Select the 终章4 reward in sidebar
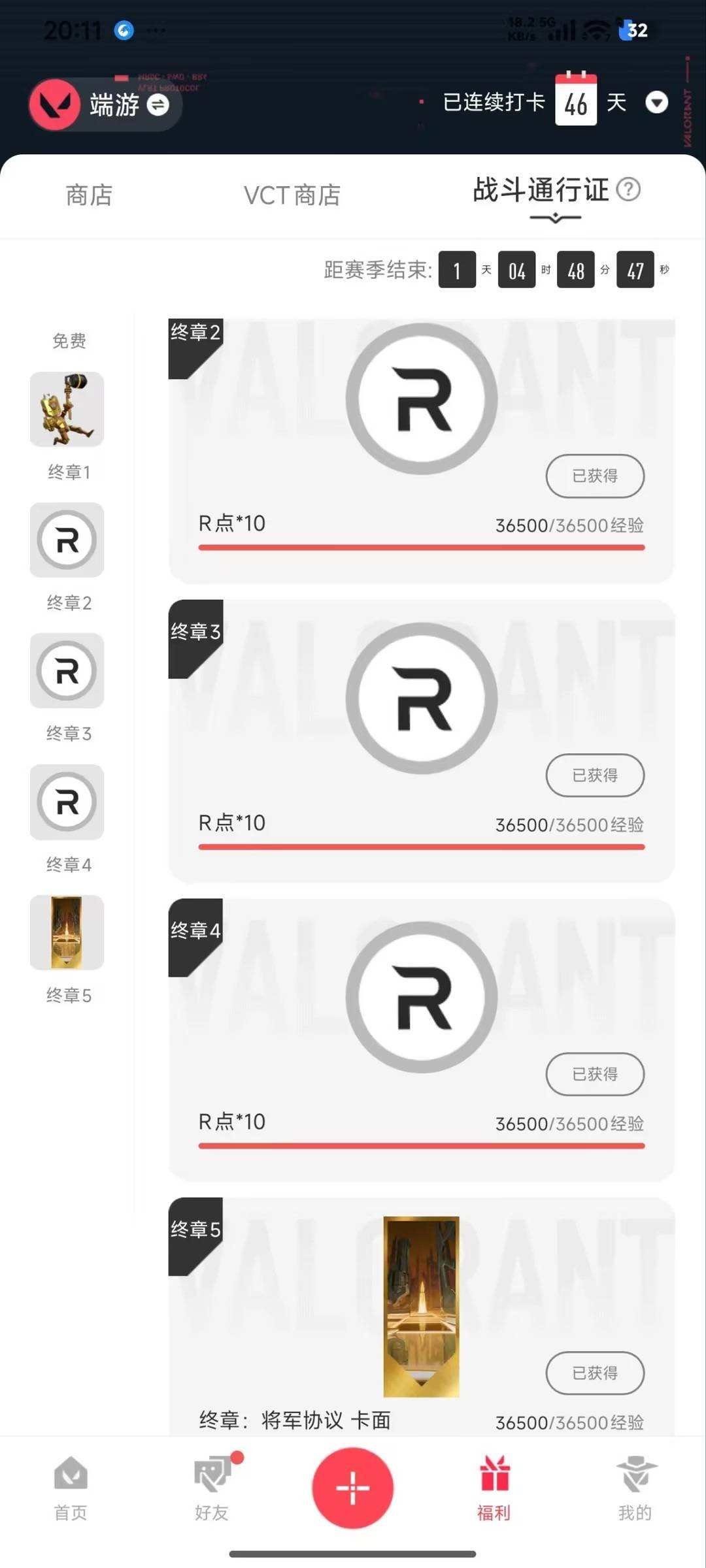Screen dimensions: 706x1568 [67, 803]
